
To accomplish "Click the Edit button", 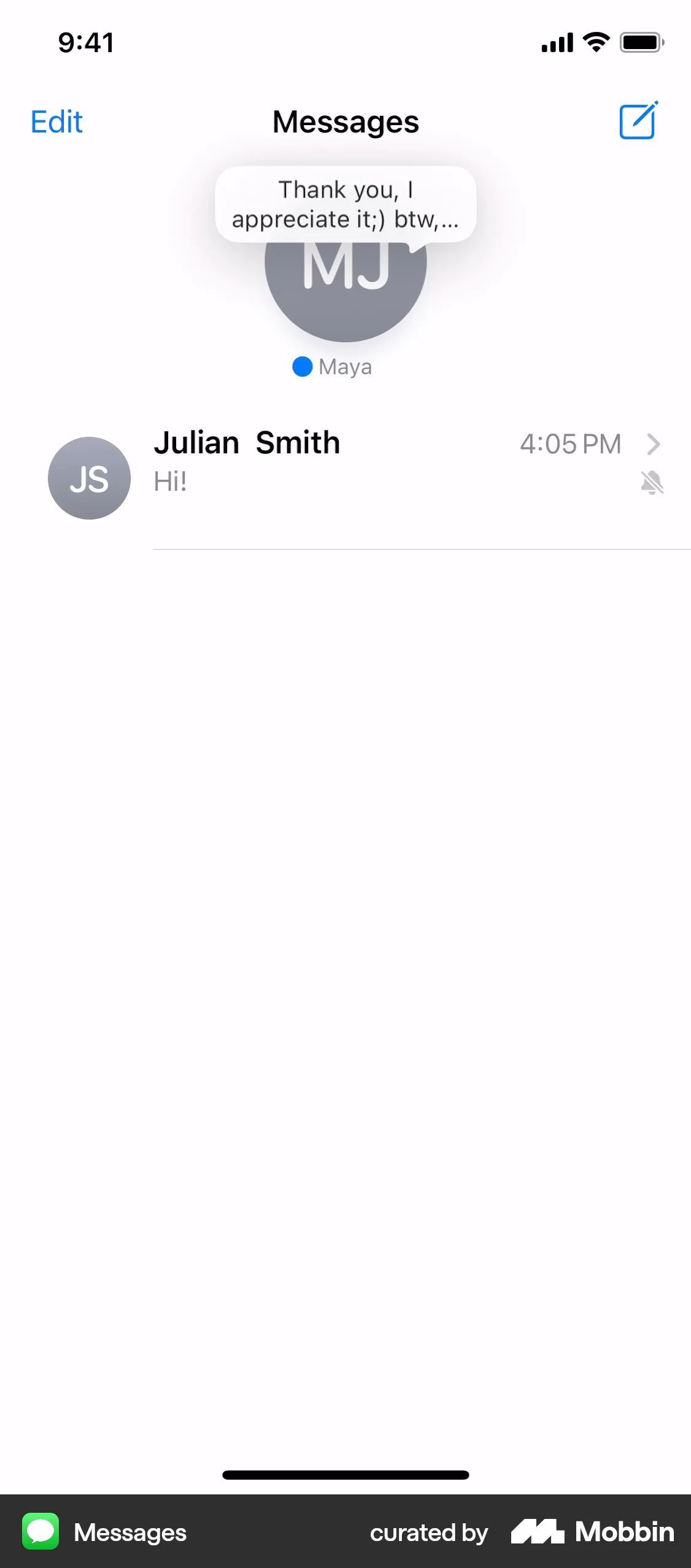I will pos(56,121).
